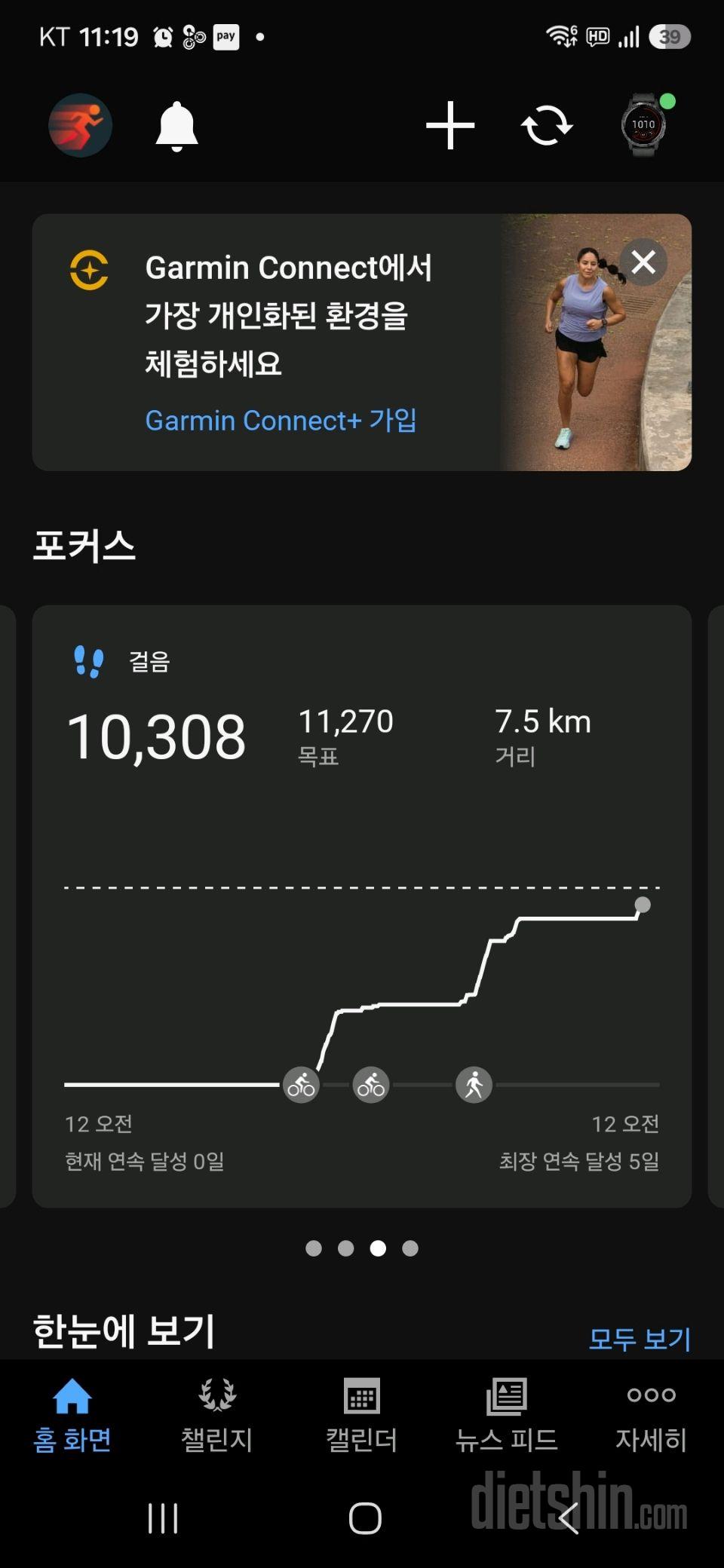The image size is (724, 1568).
Task: Tap the Garmin Connect+ 가입 link
Action: pos(281,420)
